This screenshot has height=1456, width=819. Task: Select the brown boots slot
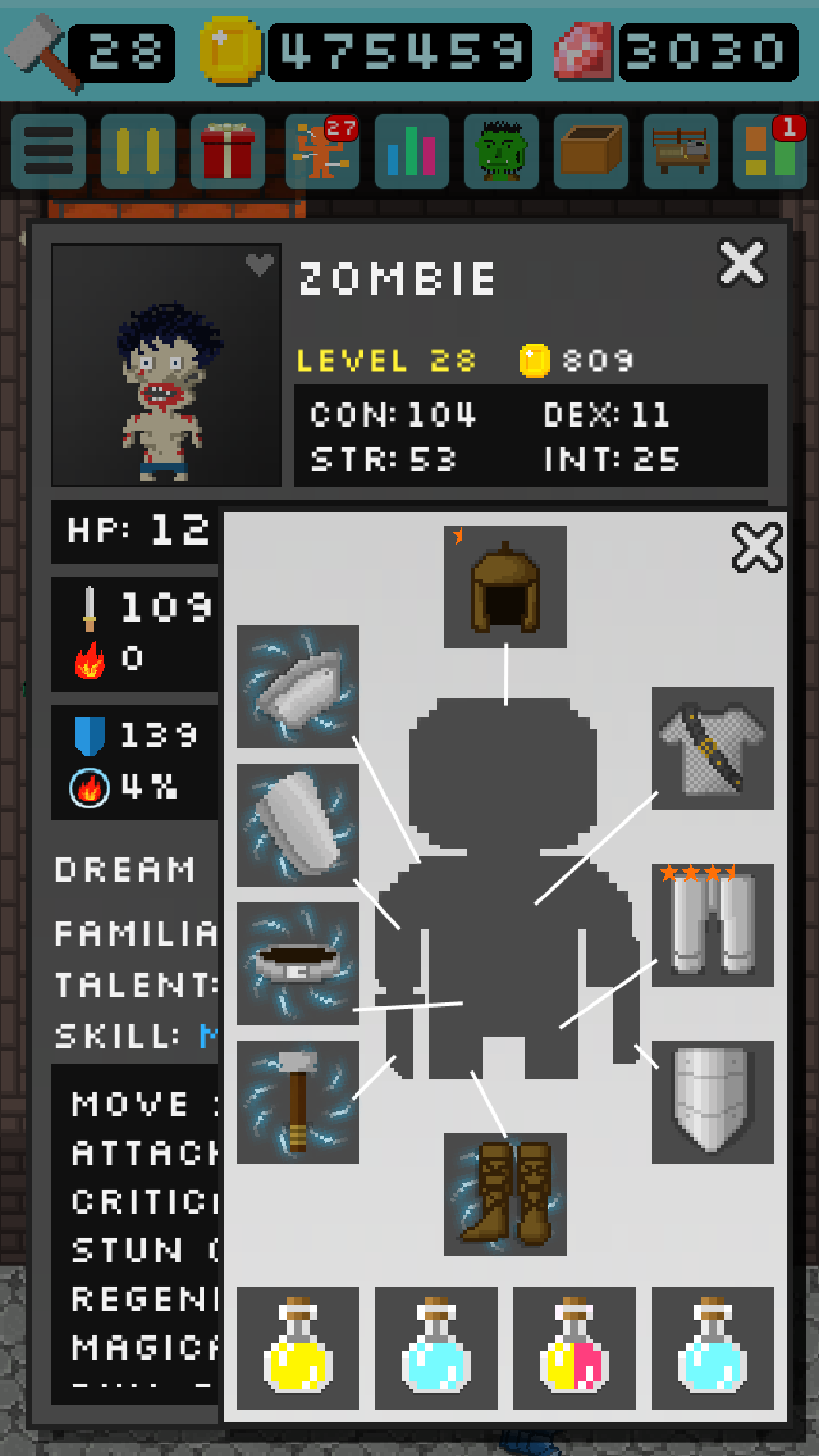[505, 1194]
